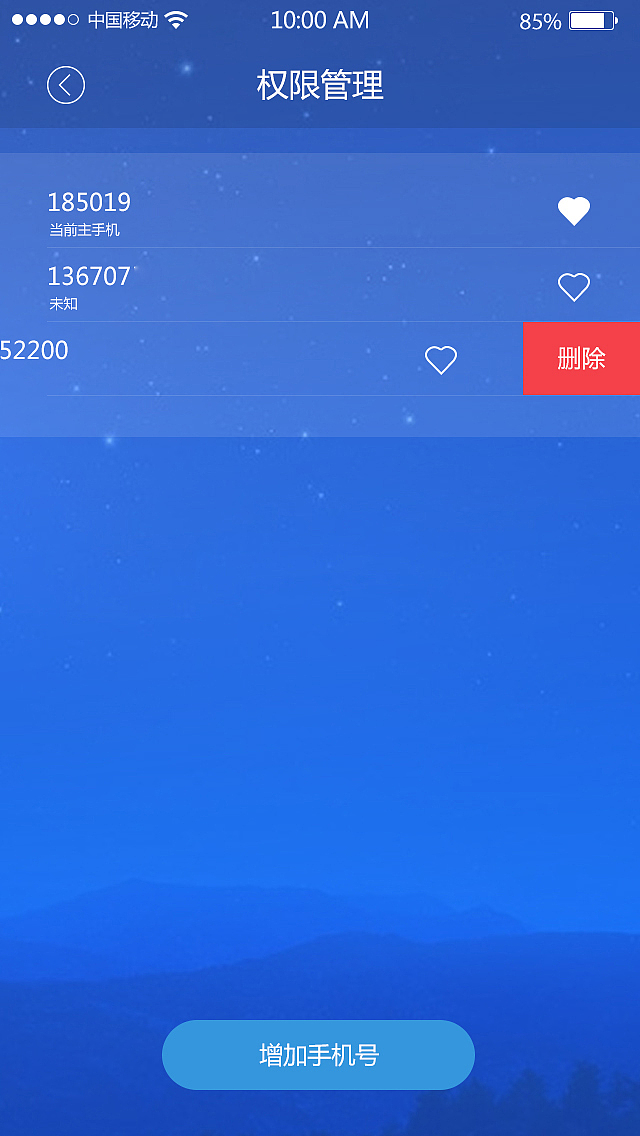Go back using the top-left arrow
Viewport: 640px width, 1136px height.
coord(66,85)
